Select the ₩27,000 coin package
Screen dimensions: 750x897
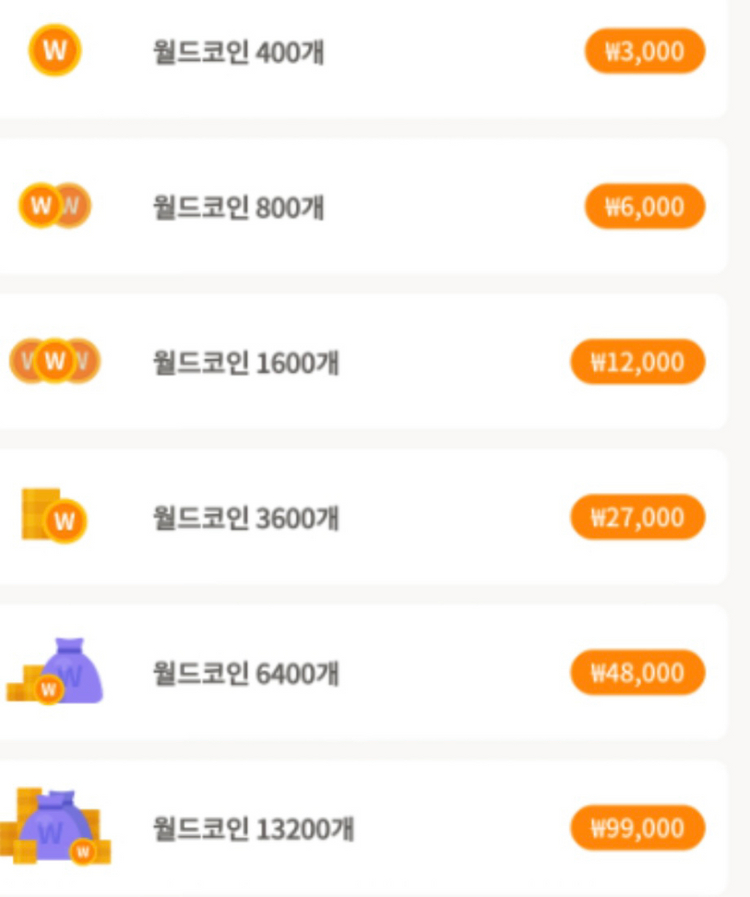[637, 518]
